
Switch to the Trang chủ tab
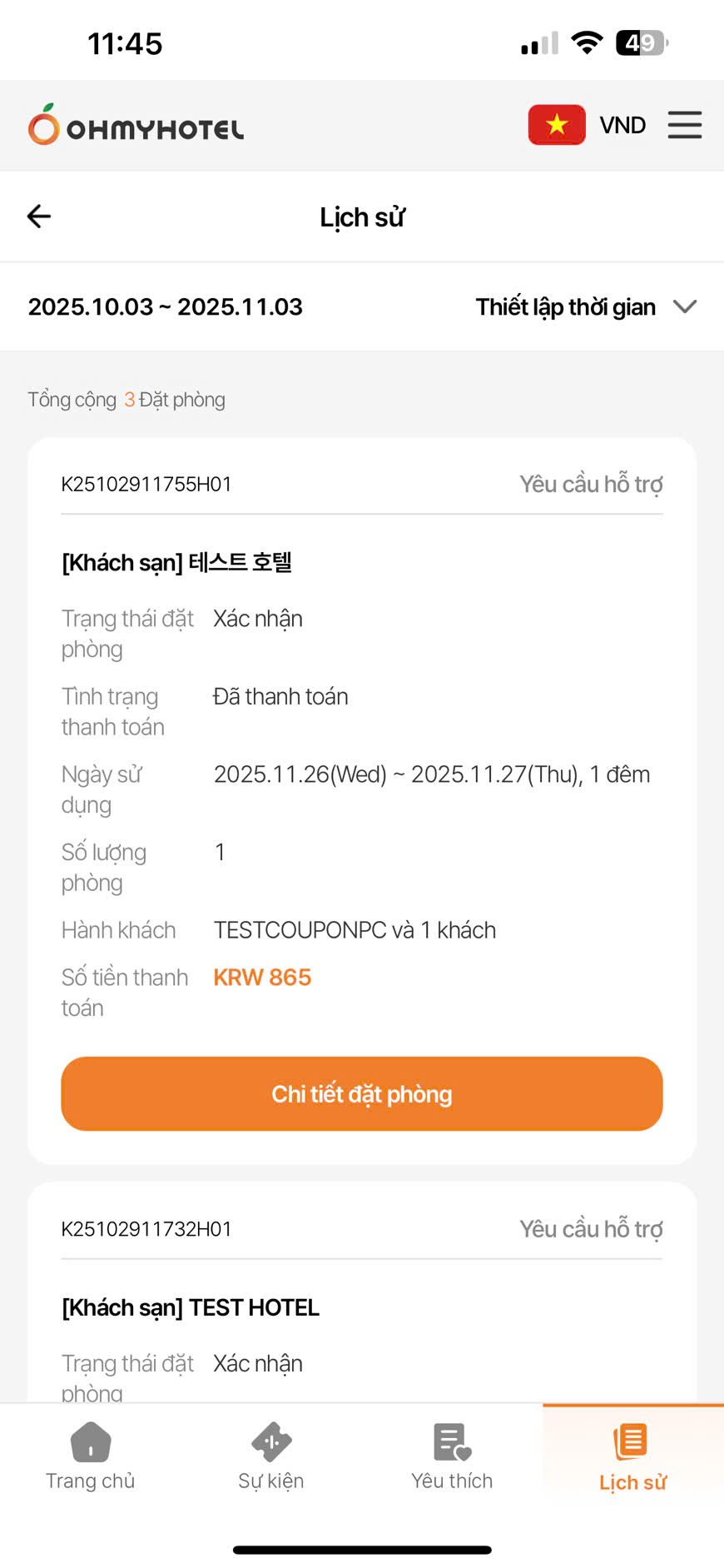pos(91,1456)
